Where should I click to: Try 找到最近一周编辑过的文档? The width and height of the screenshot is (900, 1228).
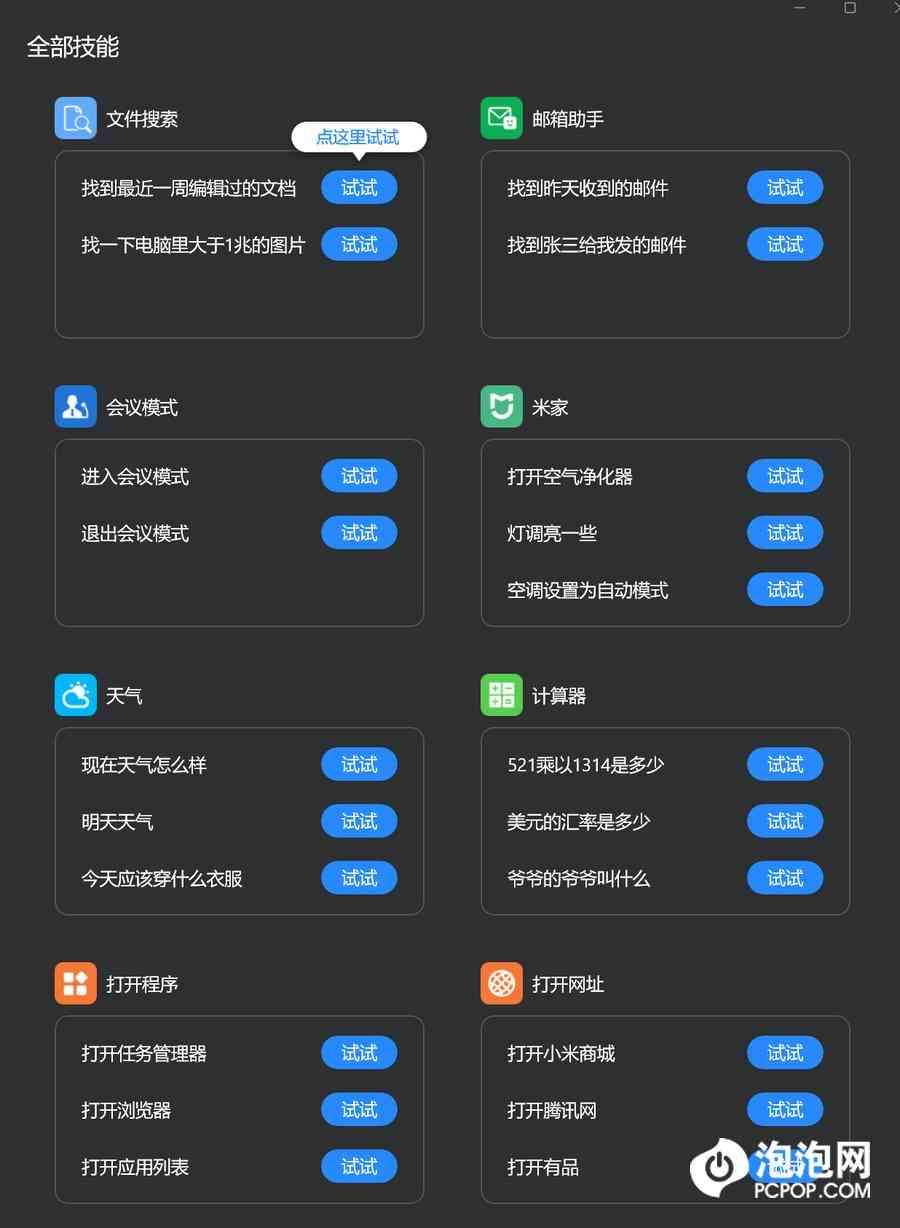coord(359,187)
